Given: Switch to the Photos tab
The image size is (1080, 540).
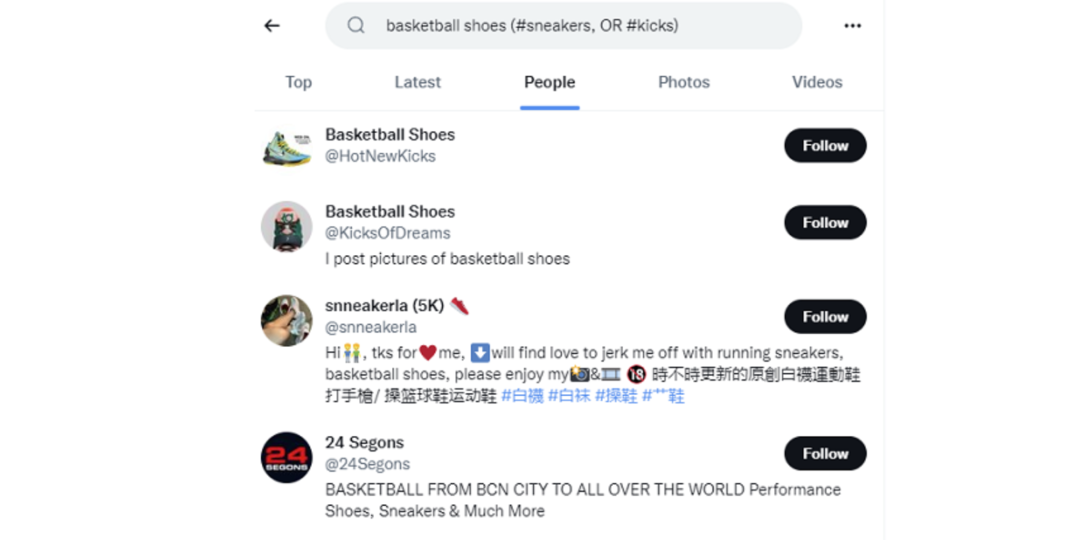Looking at the screenshot, I should coord(683,82).
